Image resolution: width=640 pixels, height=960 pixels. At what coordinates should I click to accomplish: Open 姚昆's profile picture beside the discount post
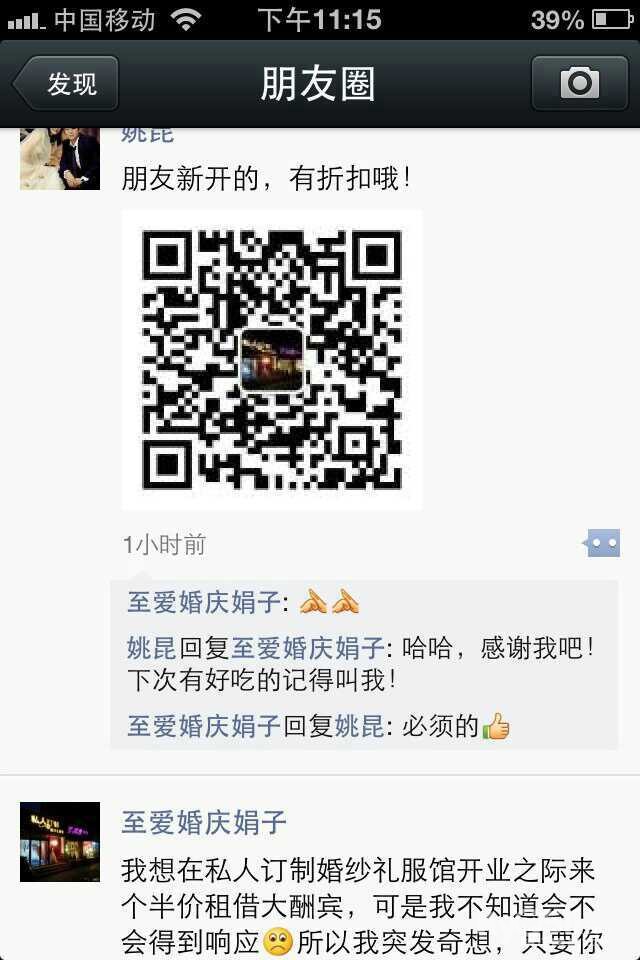60,159
